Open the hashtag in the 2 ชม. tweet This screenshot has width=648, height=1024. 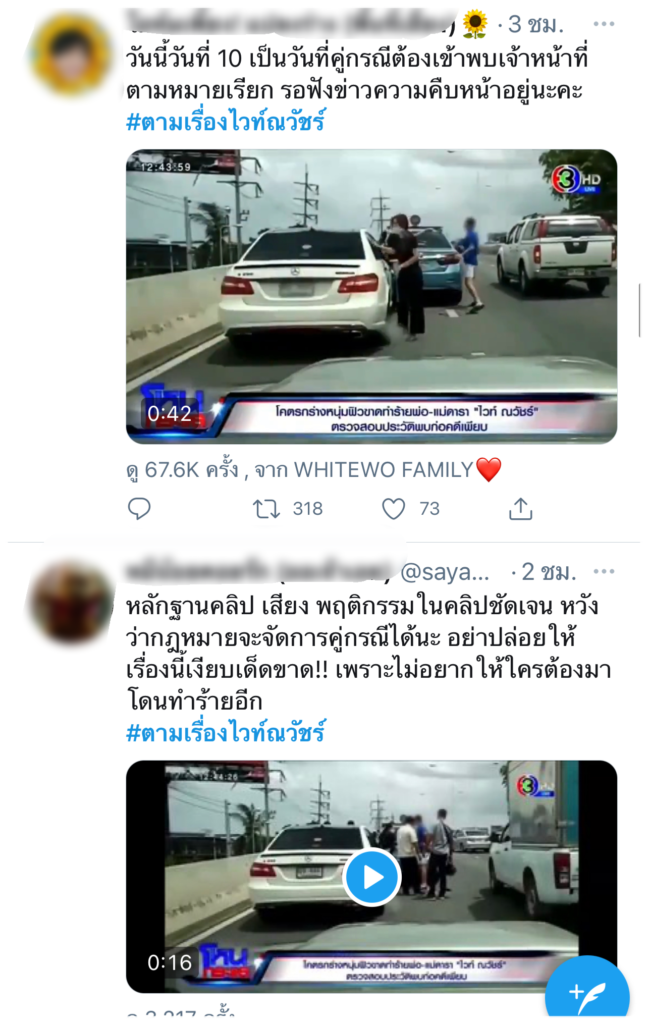tap(226, 733)
